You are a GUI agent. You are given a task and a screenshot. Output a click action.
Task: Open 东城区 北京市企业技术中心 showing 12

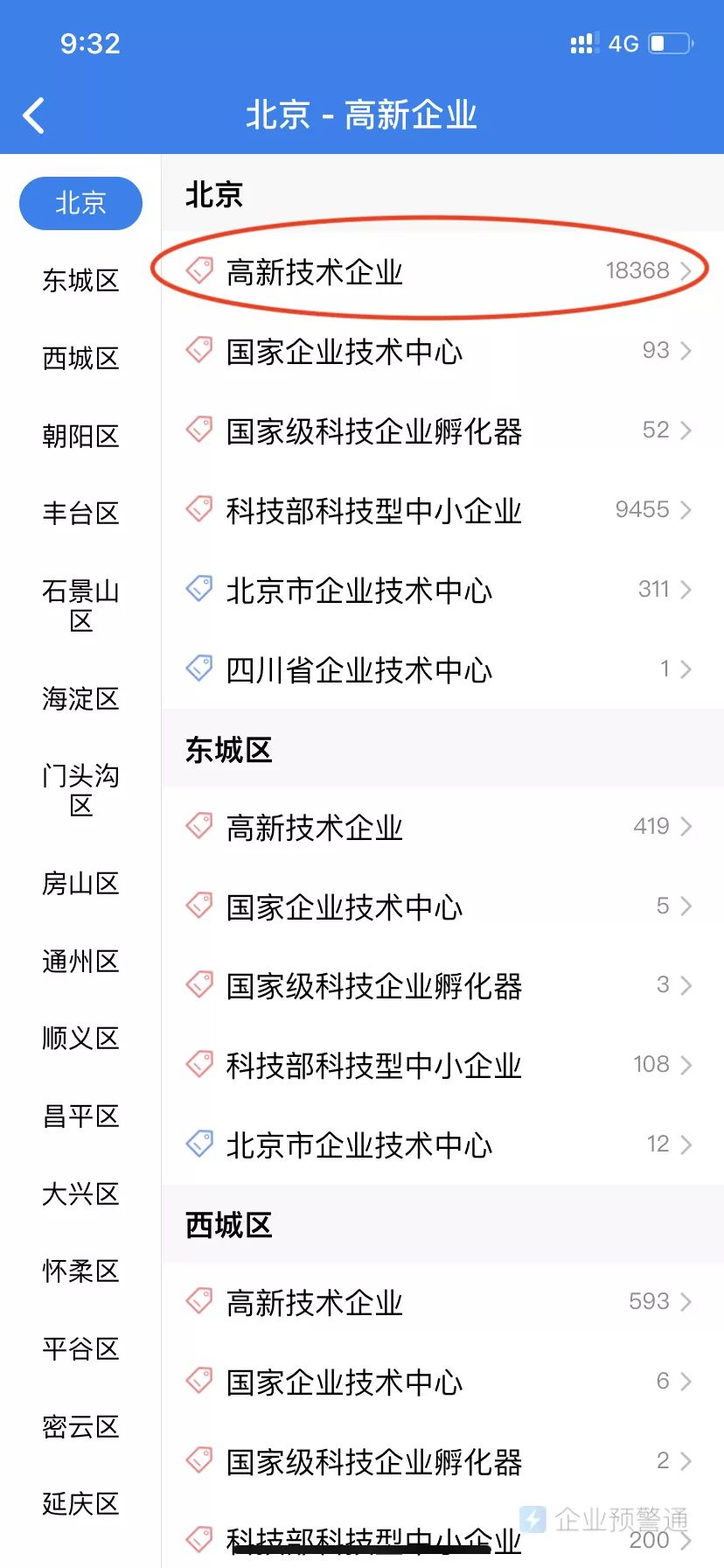[442, 1145]
